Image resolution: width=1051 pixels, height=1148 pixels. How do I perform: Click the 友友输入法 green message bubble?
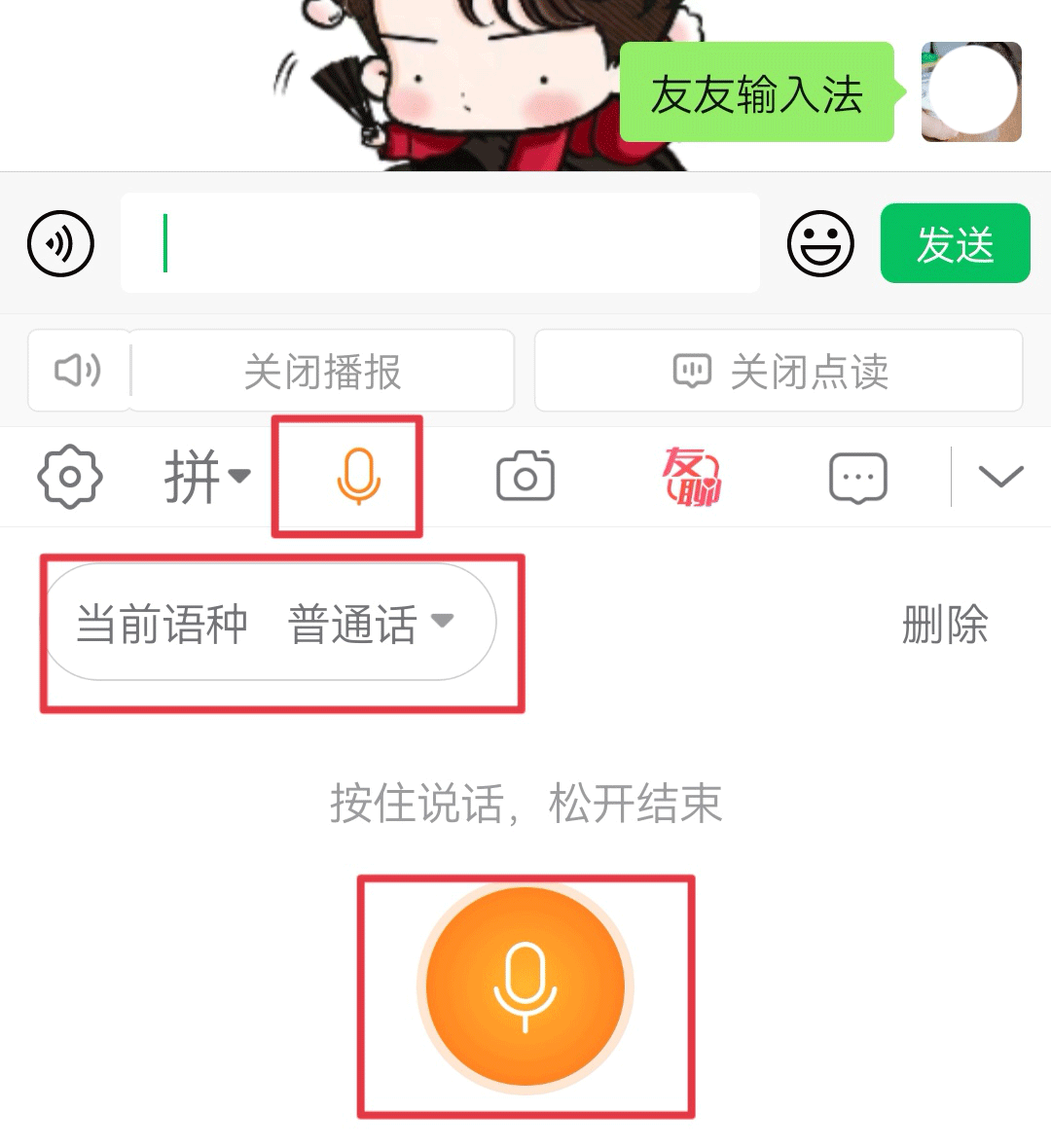pos(757,92)
